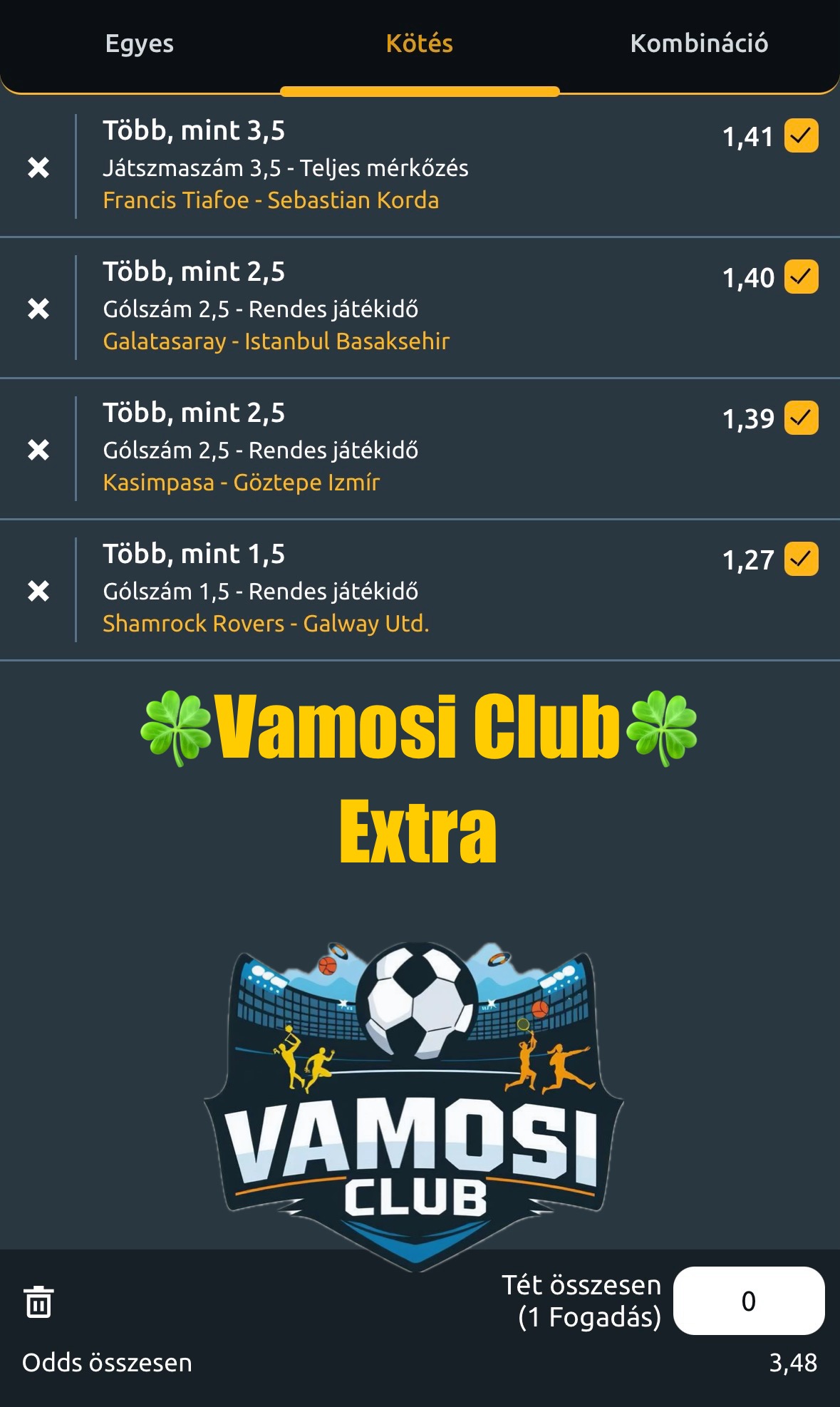Remove the Tiafoe - Korda bet

coord(38,167)
